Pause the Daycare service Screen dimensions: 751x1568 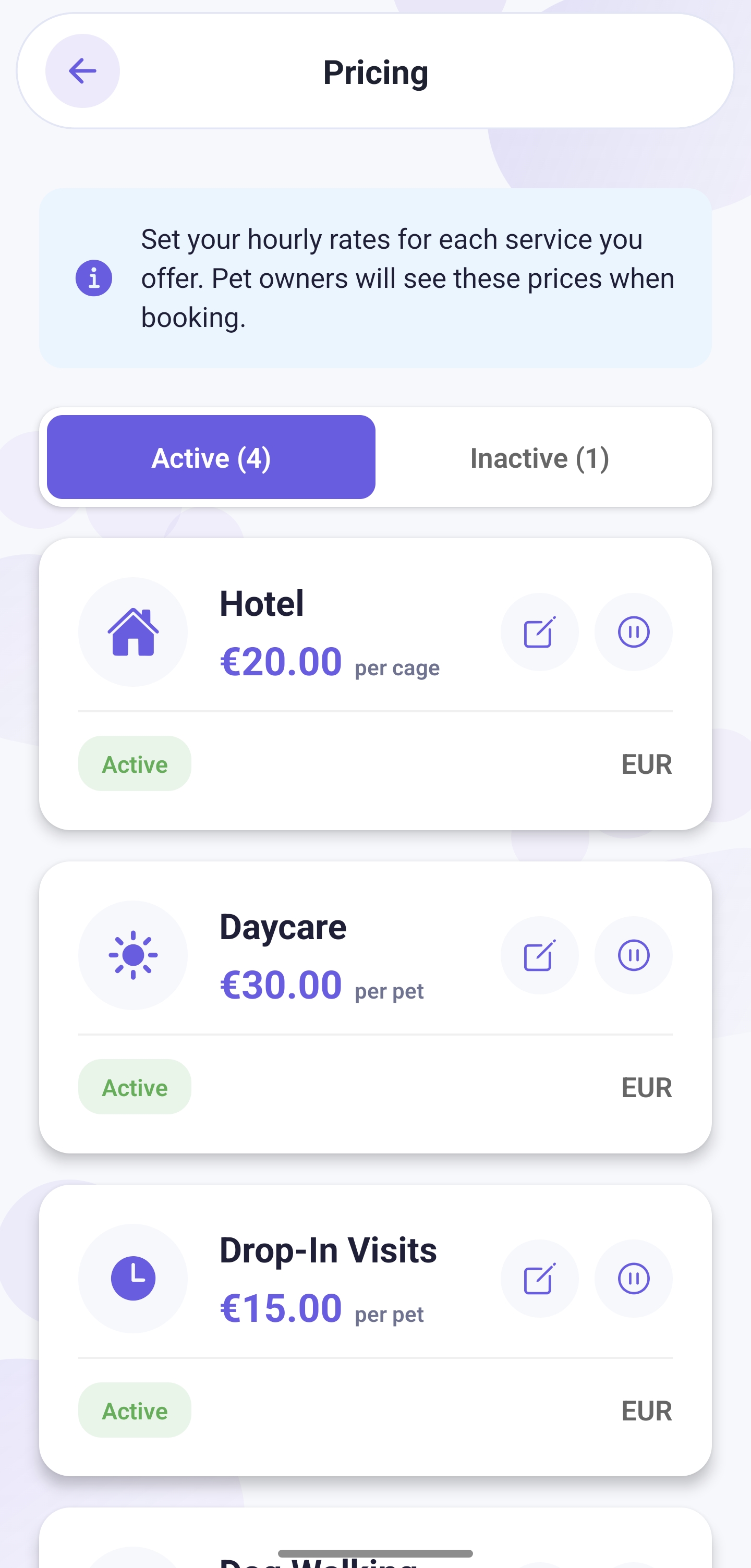634,956
